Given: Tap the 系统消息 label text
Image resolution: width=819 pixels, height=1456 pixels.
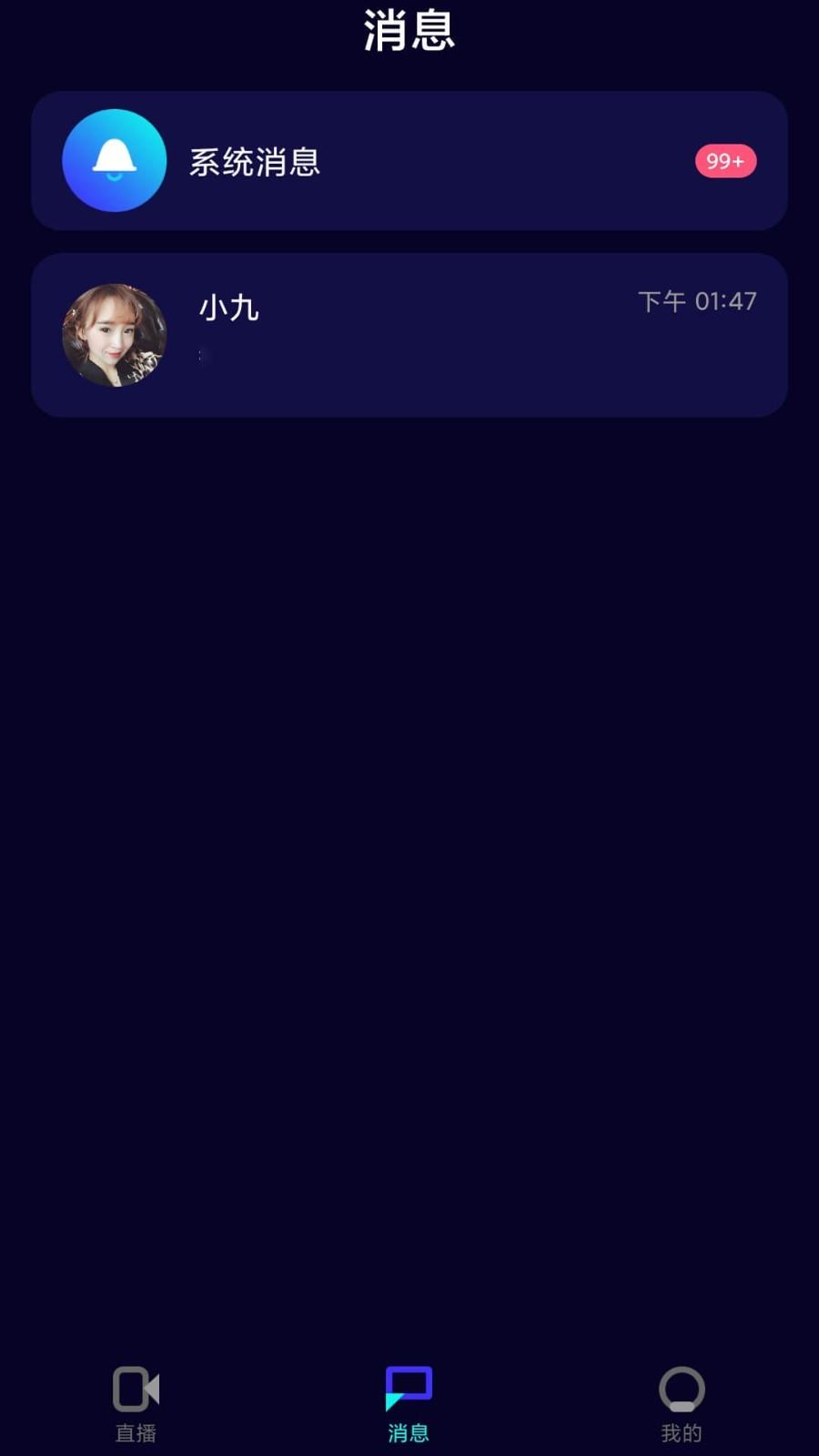Looking at the screenshot, I should (254, 161).
